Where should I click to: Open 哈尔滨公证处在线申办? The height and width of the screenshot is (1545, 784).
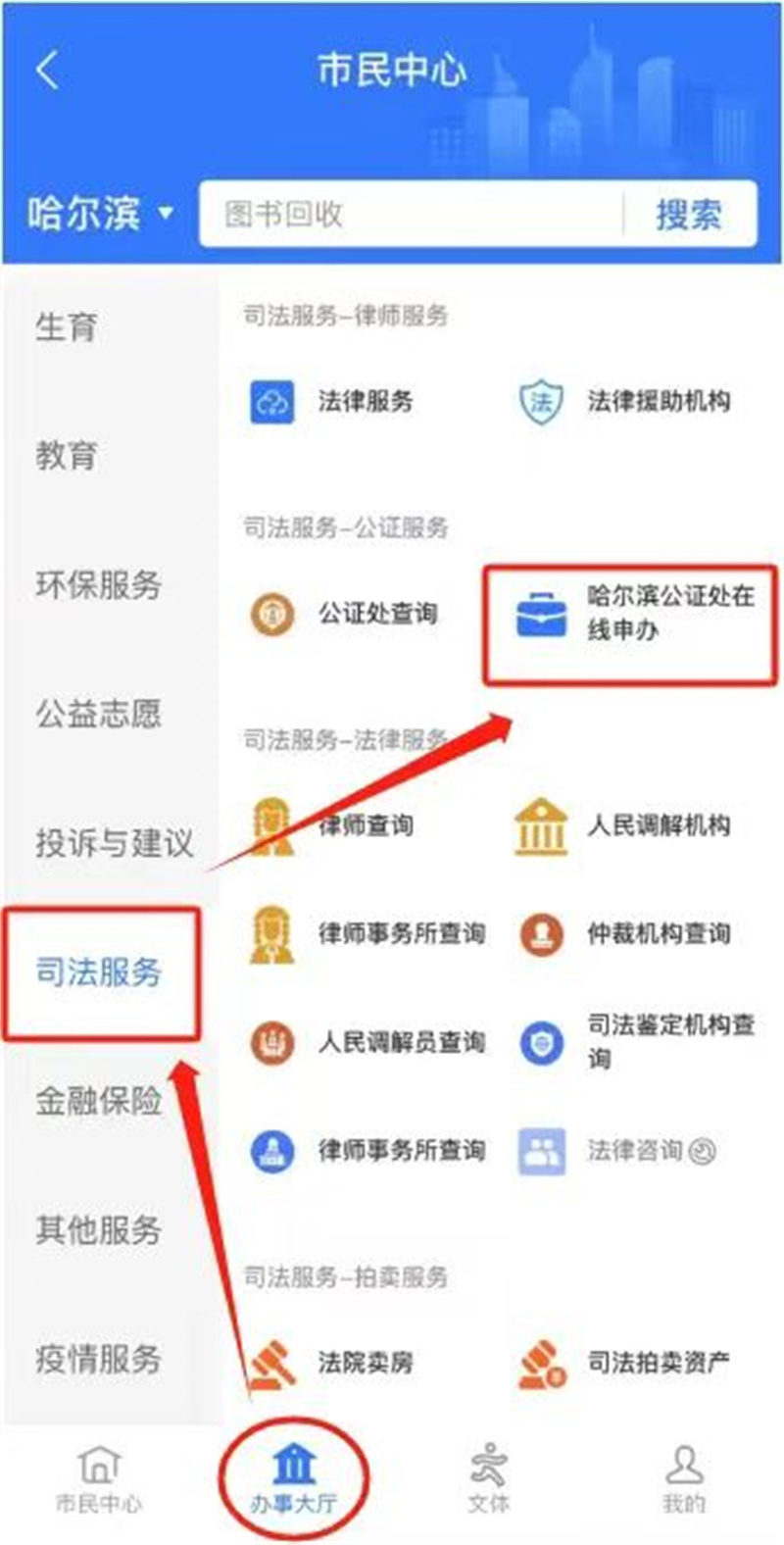click(632, 615)
